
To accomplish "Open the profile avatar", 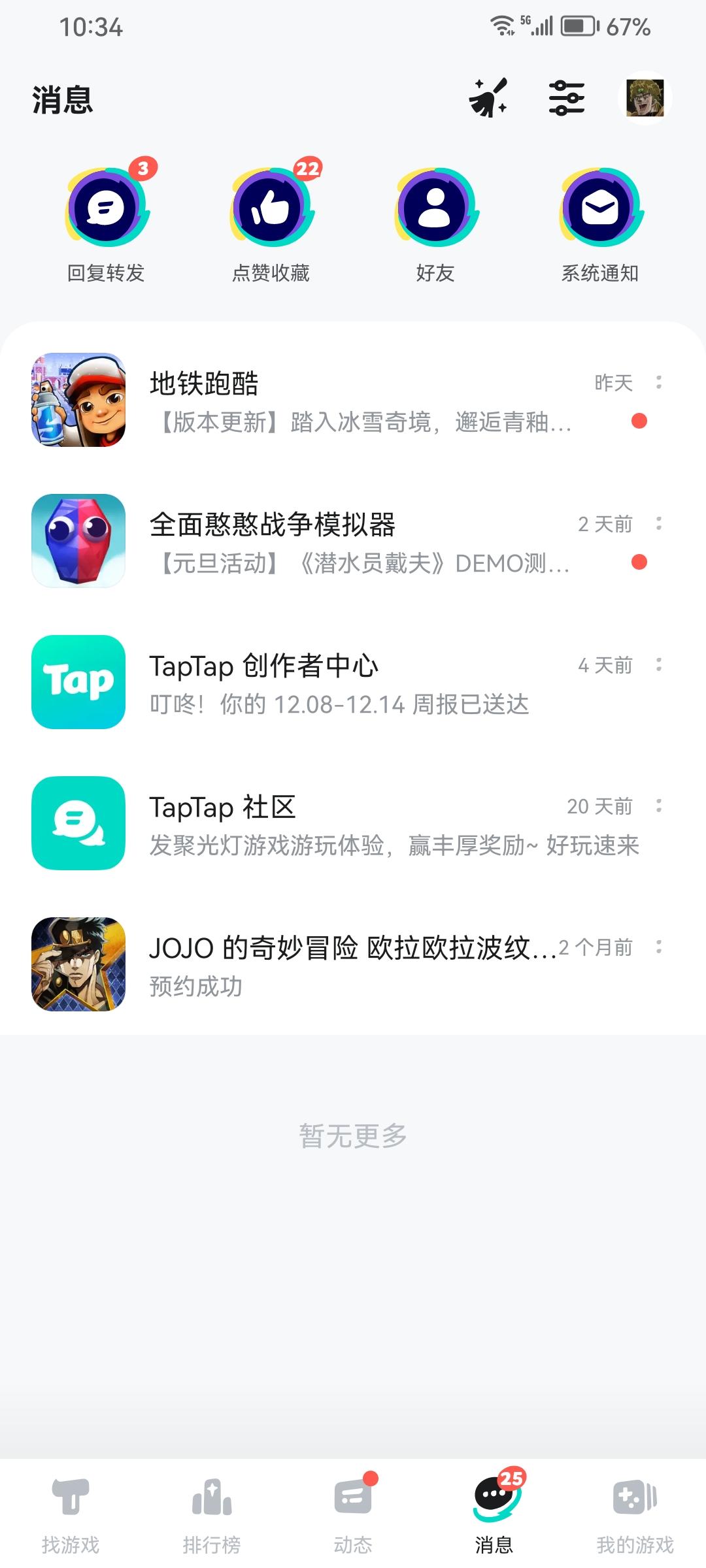I will (x=645, y=99).
